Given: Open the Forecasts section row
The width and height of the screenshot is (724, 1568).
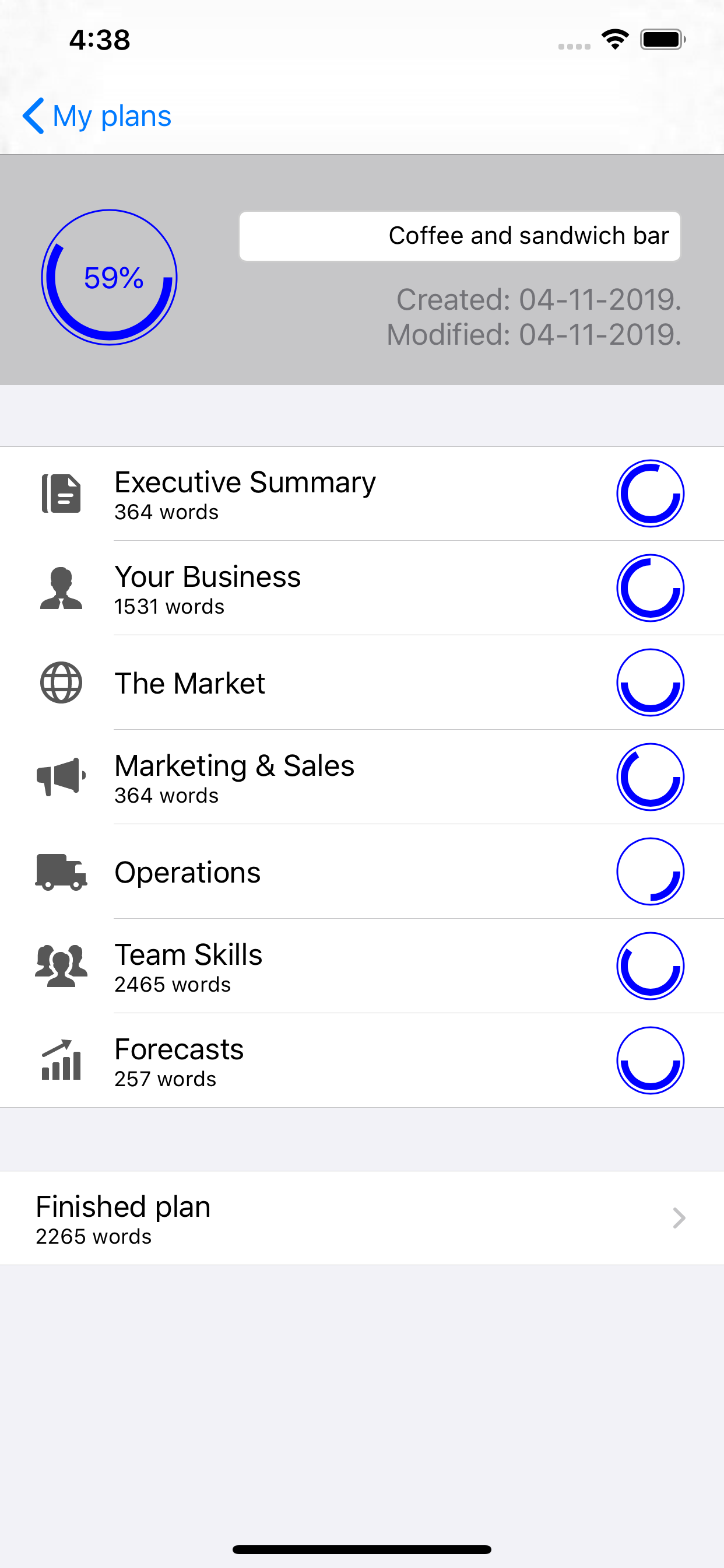Looking at the screenshot, I should pos(304,1060).
